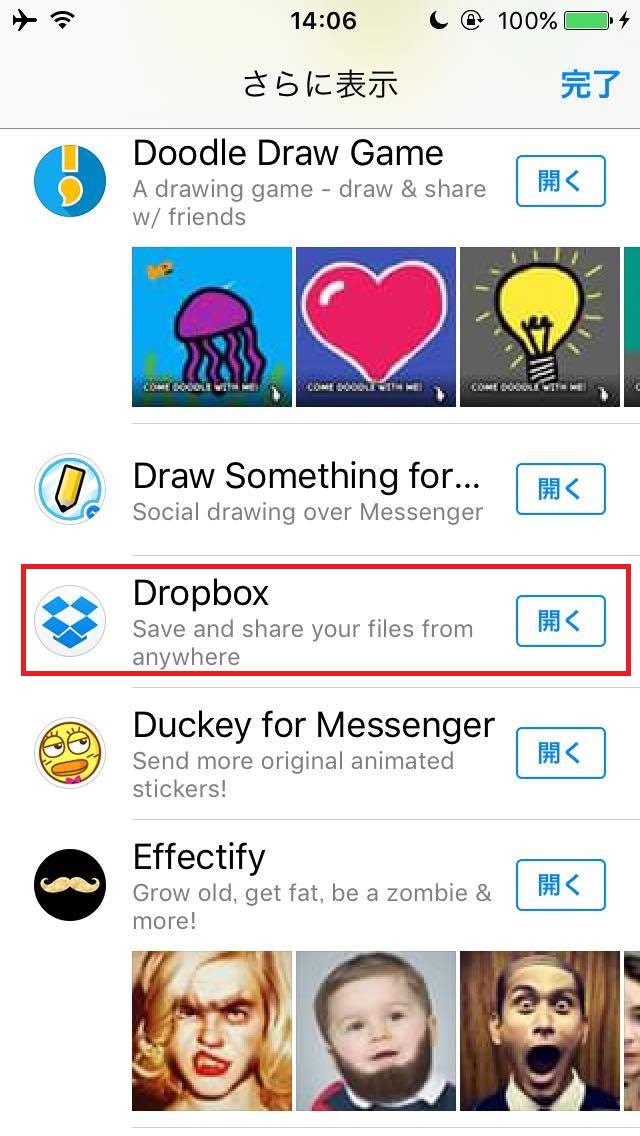Open the blonde woman Effectify preview
Image resolution: width=640 pixels, height=1136 pixels.
pyautogui.click(x=212, y=1030)
